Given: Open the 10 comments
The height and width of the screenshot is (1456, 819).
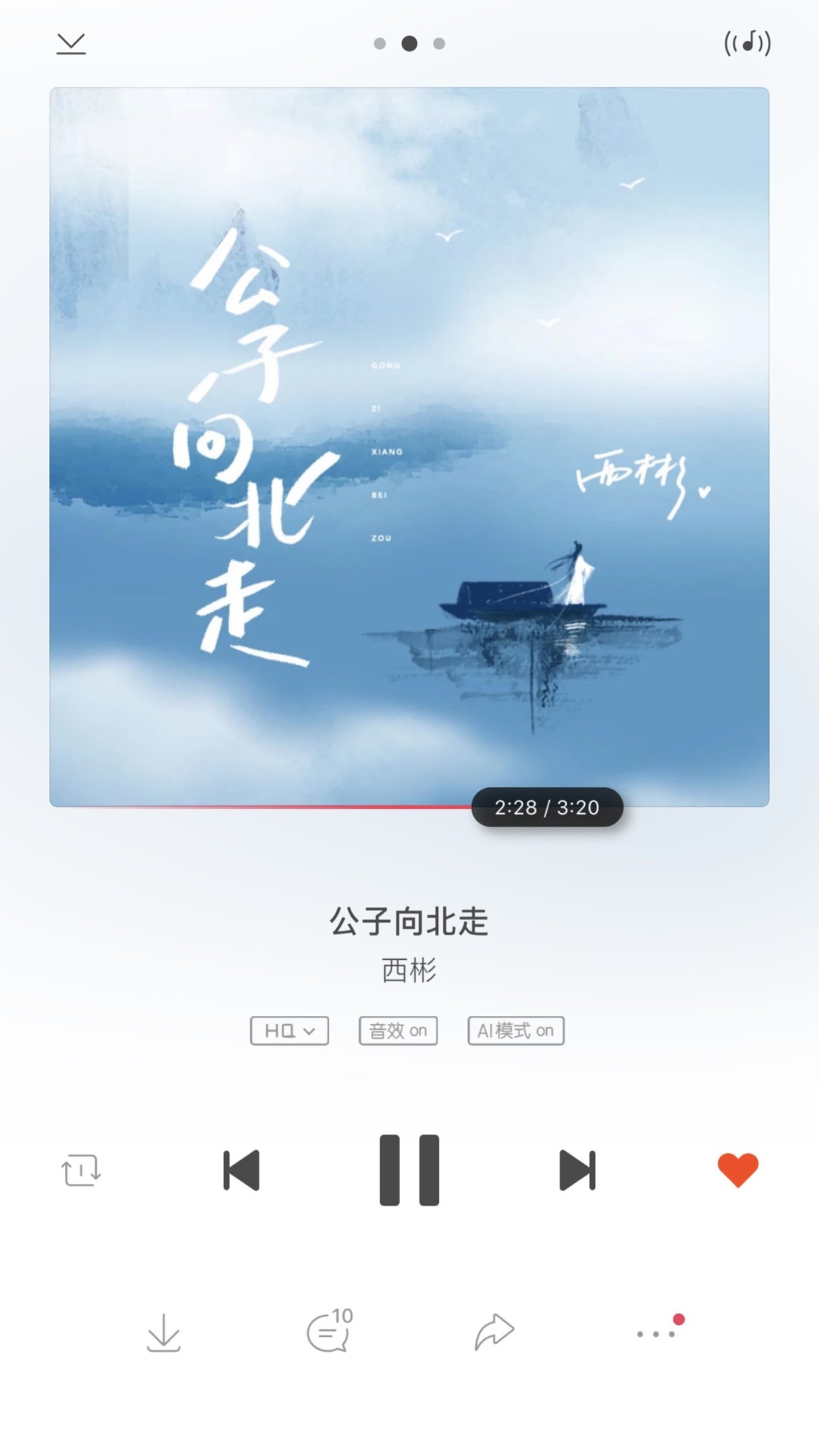Looking at the screenshot, I should (329, 1332).
